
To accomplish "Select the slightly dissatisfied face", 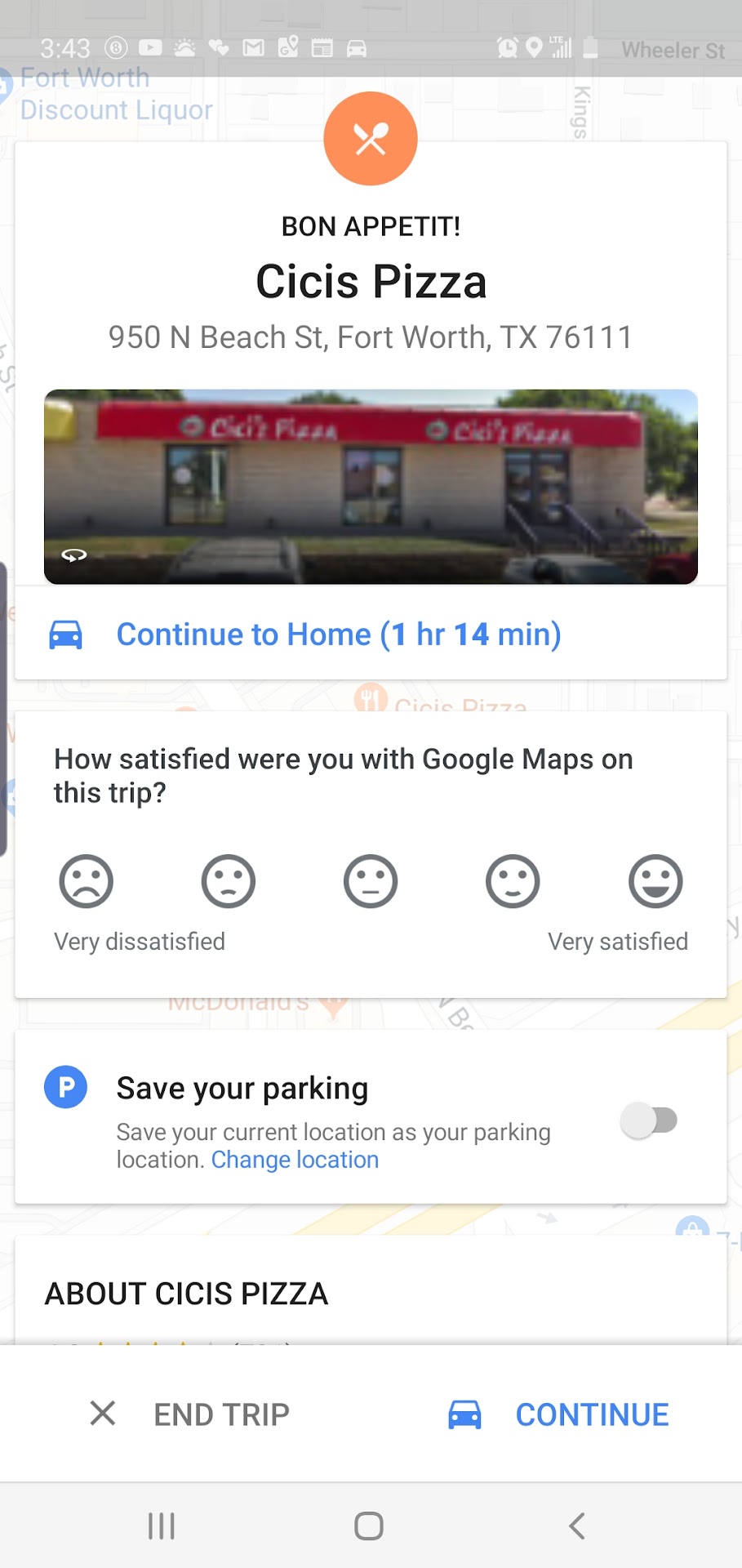I will click(x=229, y=881).
